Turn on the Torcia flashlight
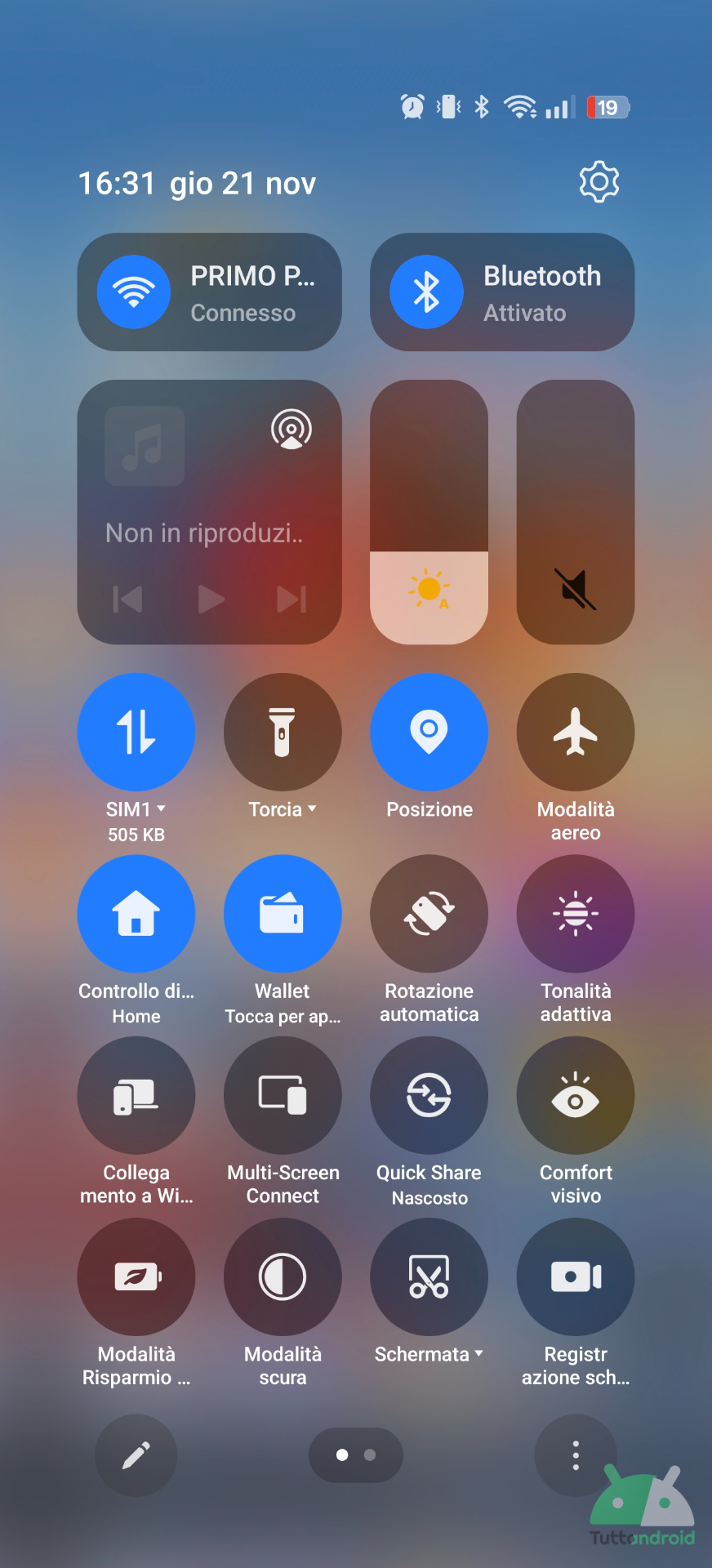The image size is (712, 1568). point(283,732)
